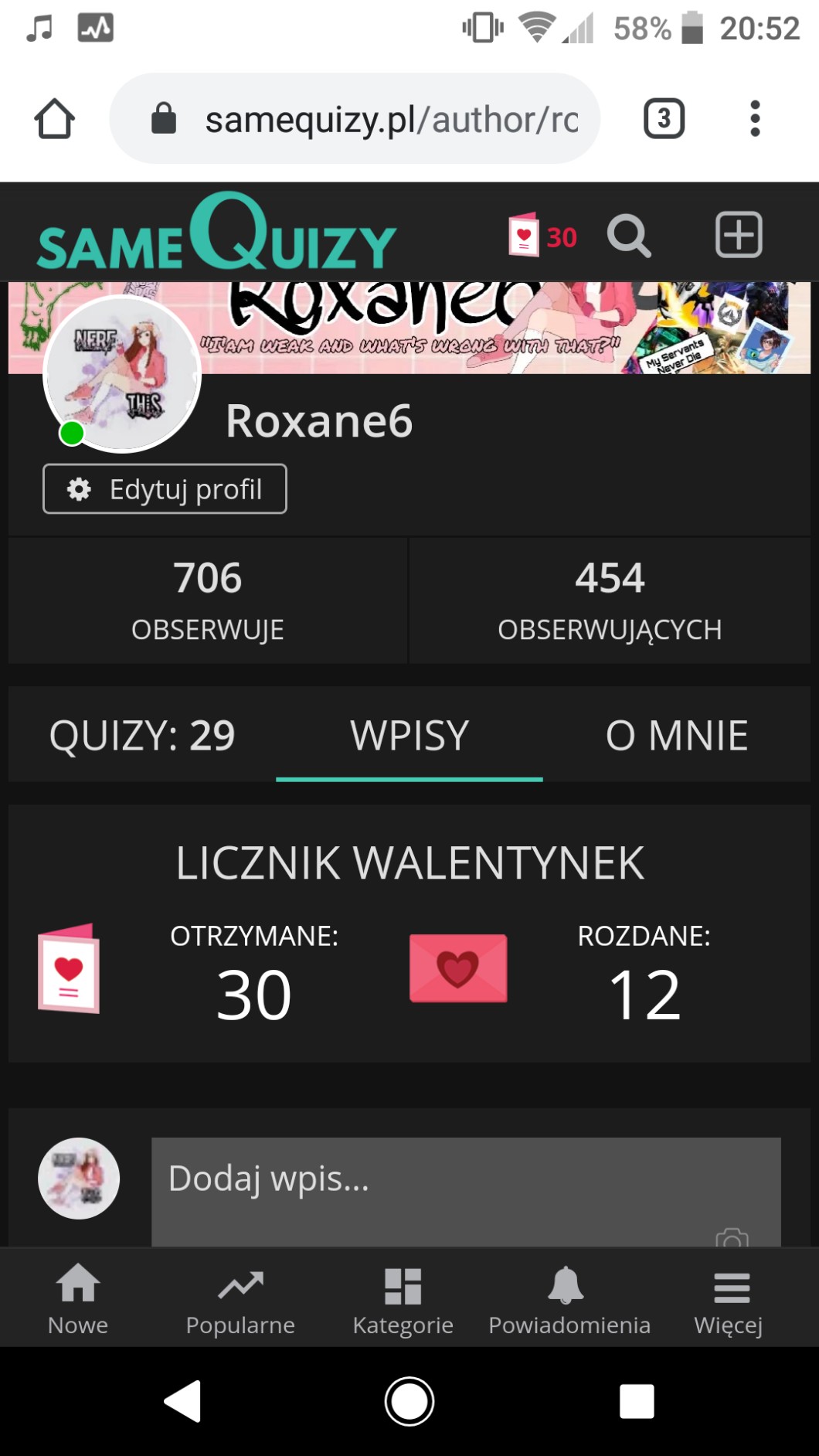
Task: Open browser tab switcher showing 3
Action: pyautogui.click(x=664, y=119)
